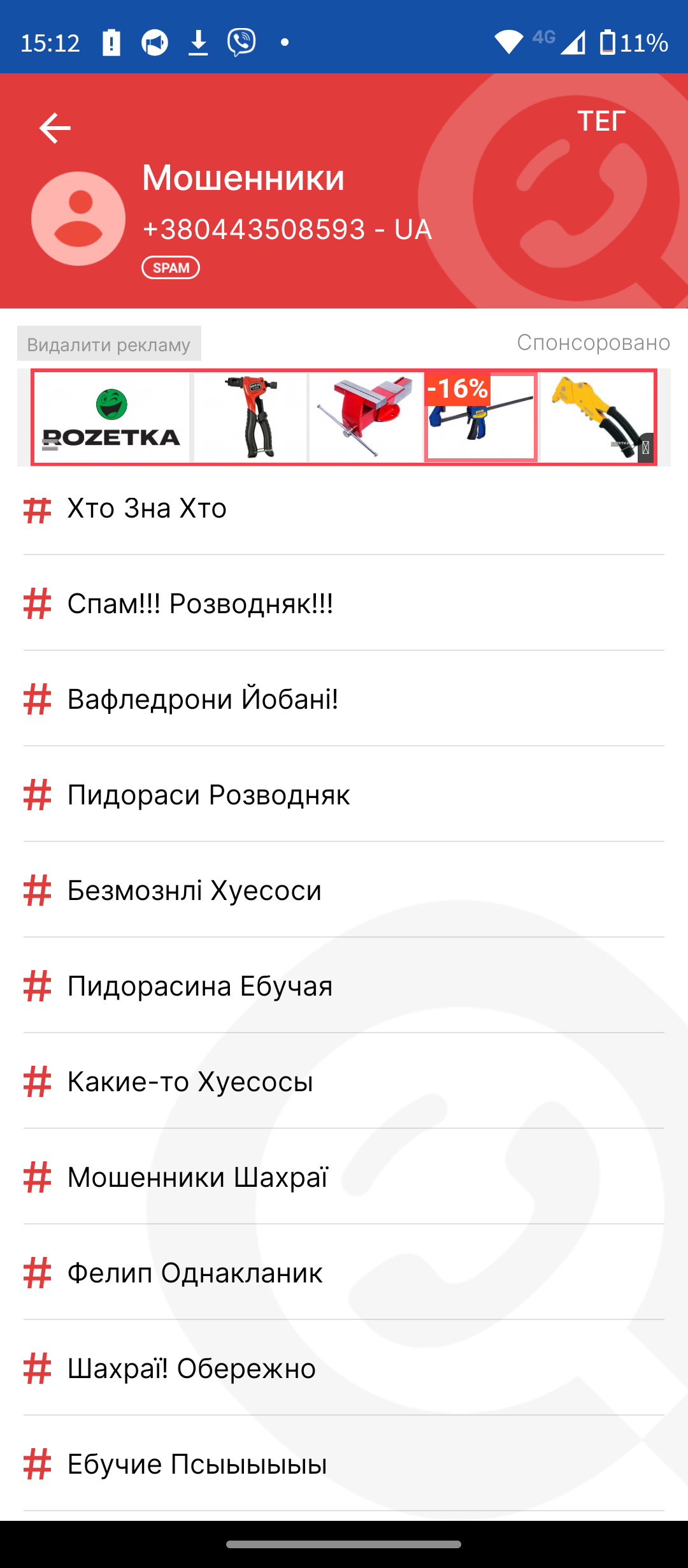This screenshot has width=688, height=1568.
Task: Select the tag Шахраї! Обережно
Action: (344, 1368)
